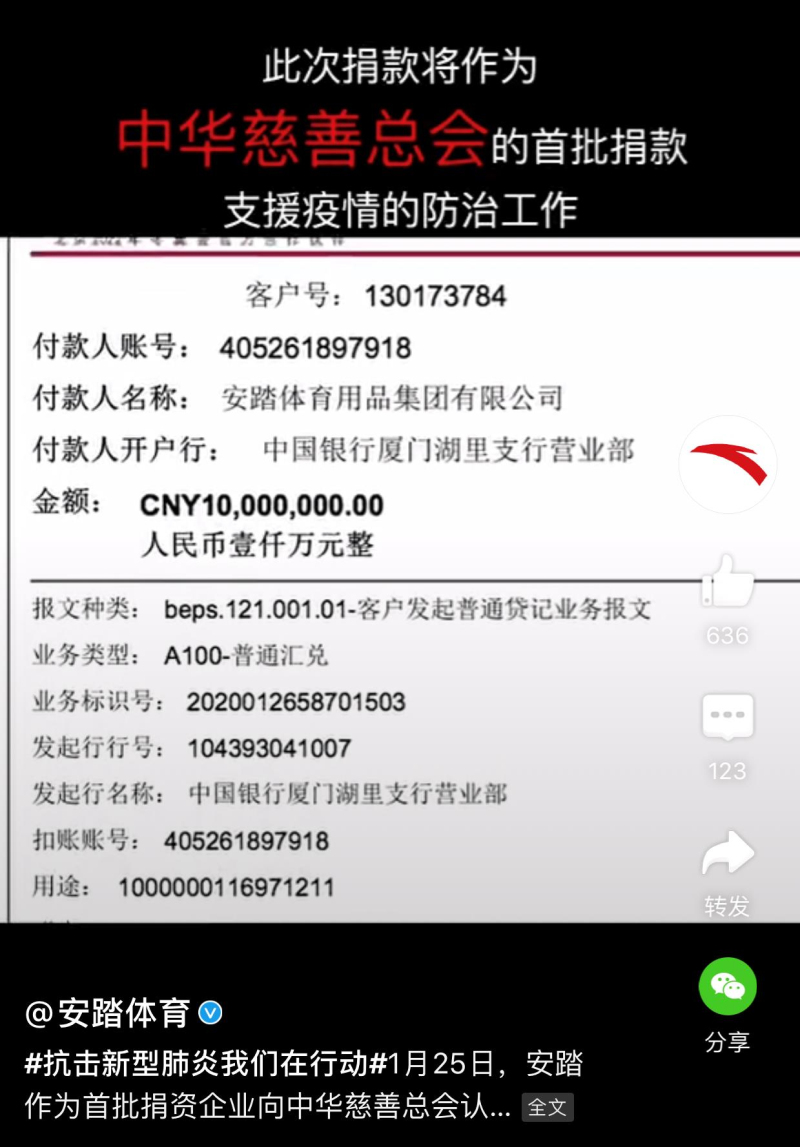Screen dimensions: 800x1147
Task: Open the Anta avatar profile
Action: 727,464
